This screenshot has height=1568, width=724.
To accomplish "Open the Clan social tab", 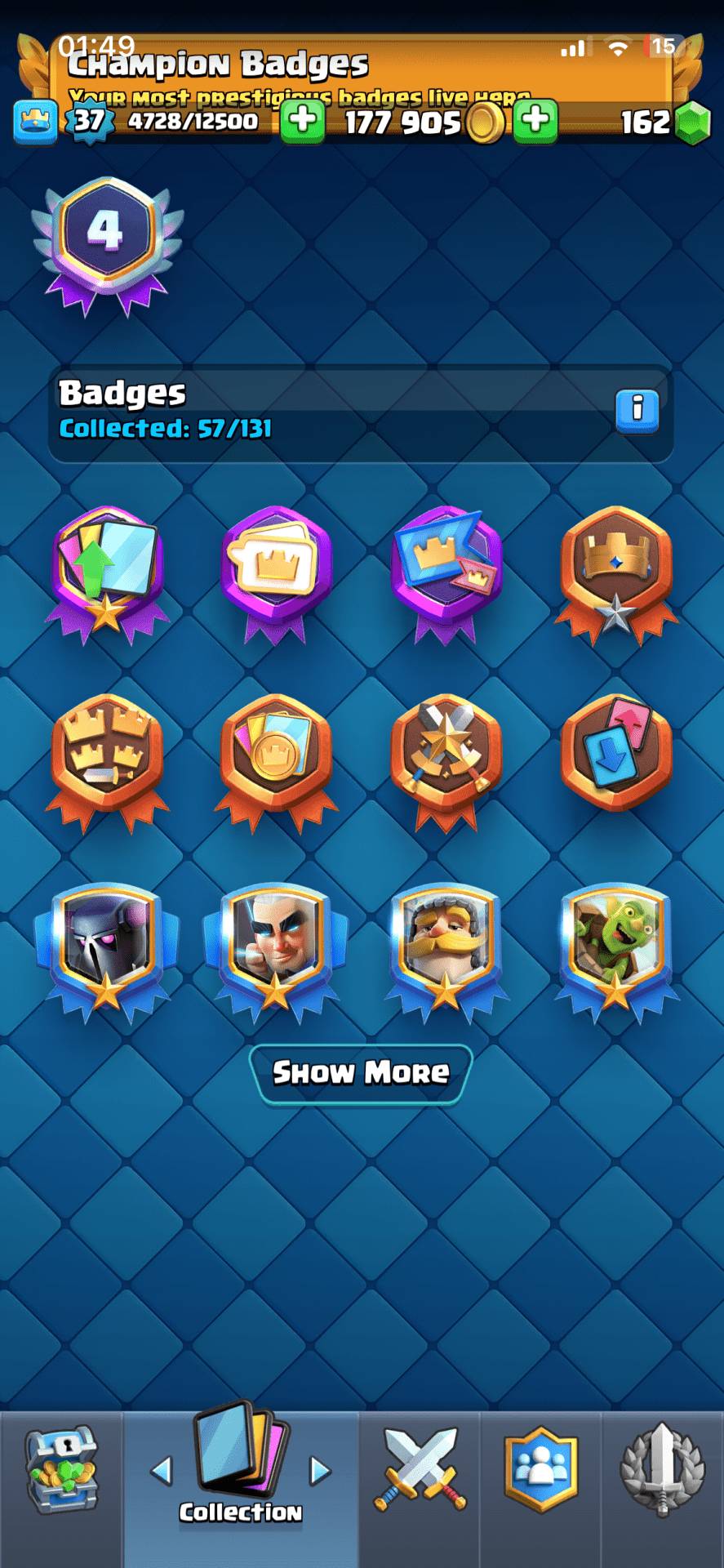I will (x=540, y=1470).
